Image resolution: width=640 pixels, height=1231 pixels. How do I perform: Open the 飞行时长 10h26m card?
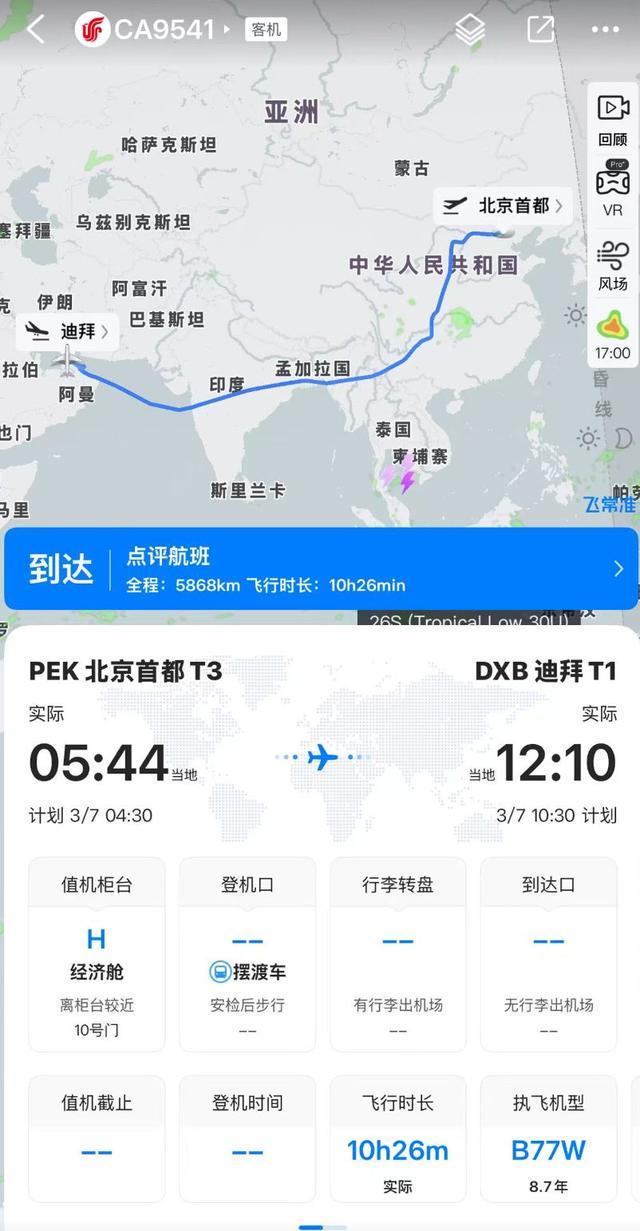pos(398,1149)
